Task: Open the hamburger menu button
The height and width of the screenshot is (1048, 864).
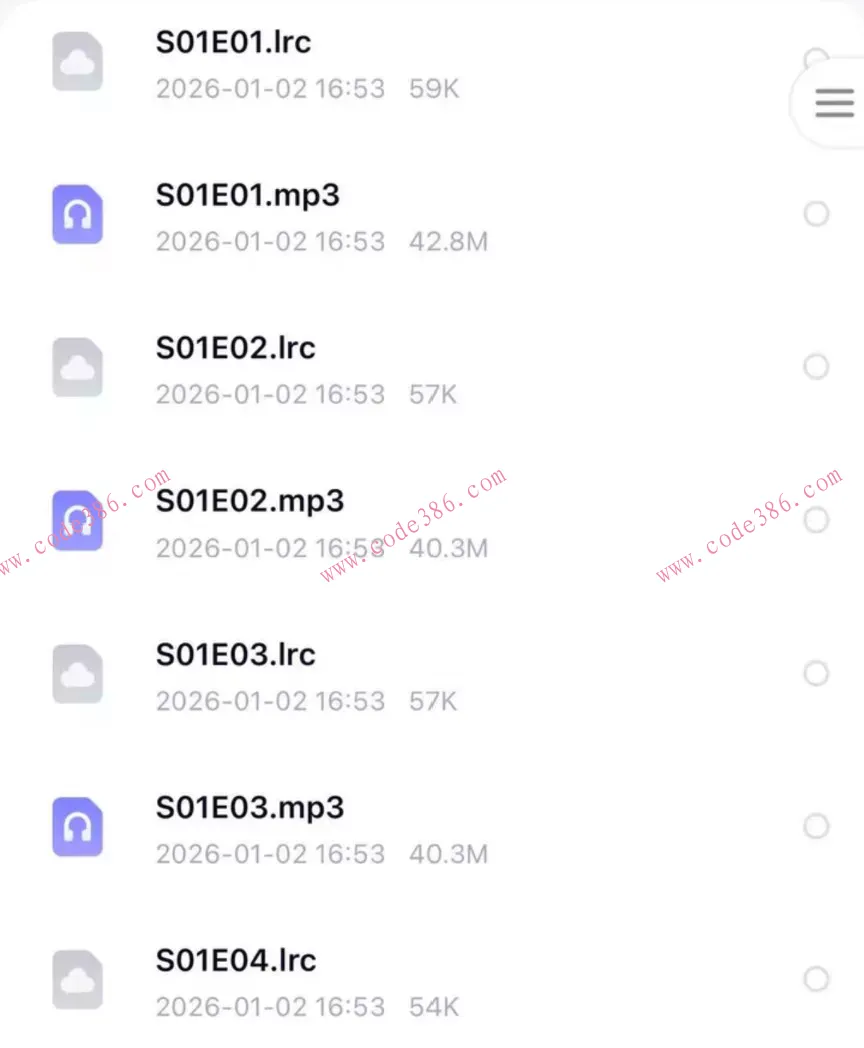Action: coord(834,102)
